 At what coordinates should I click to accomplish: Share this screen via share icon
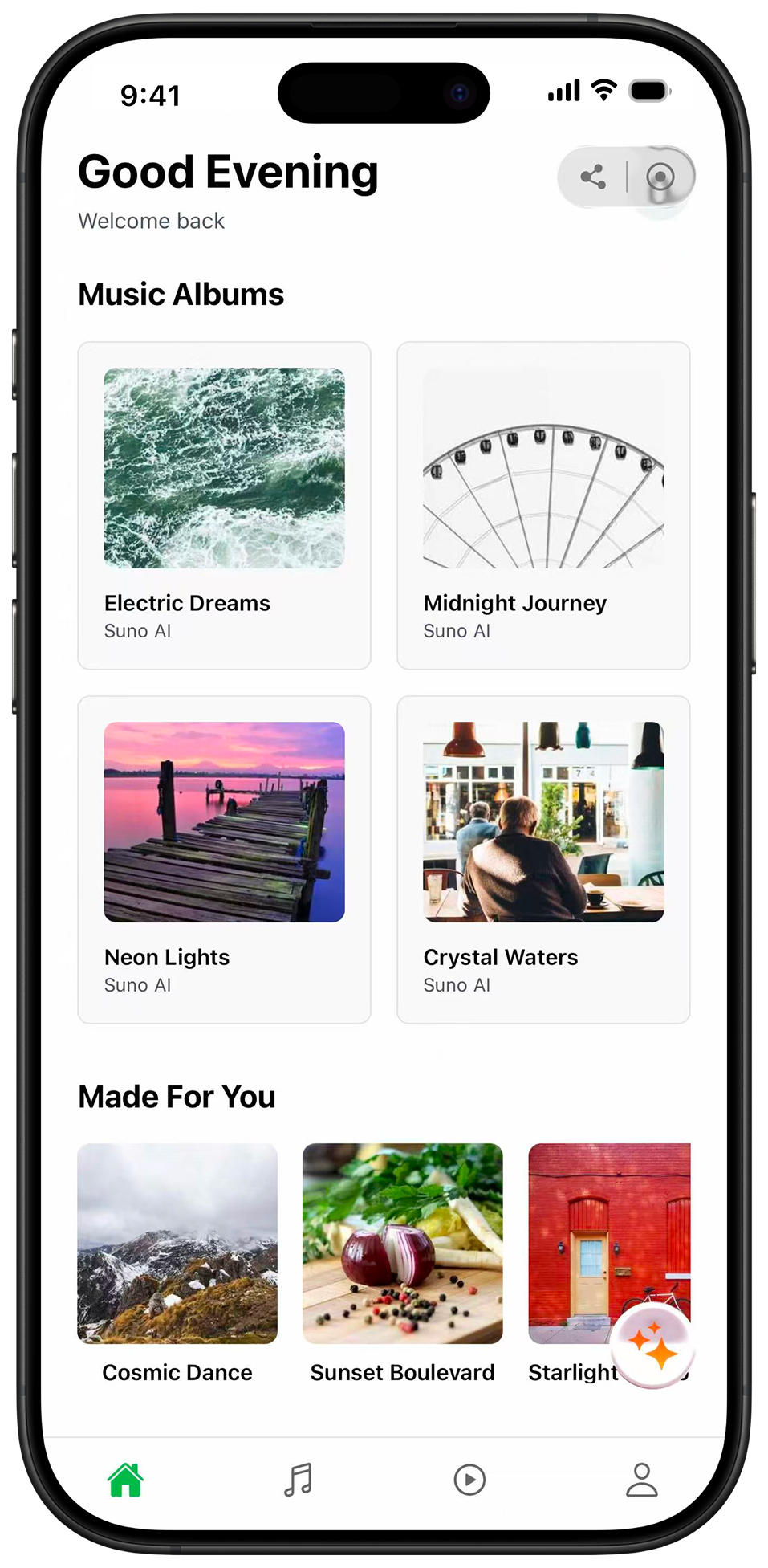[593, 177]
